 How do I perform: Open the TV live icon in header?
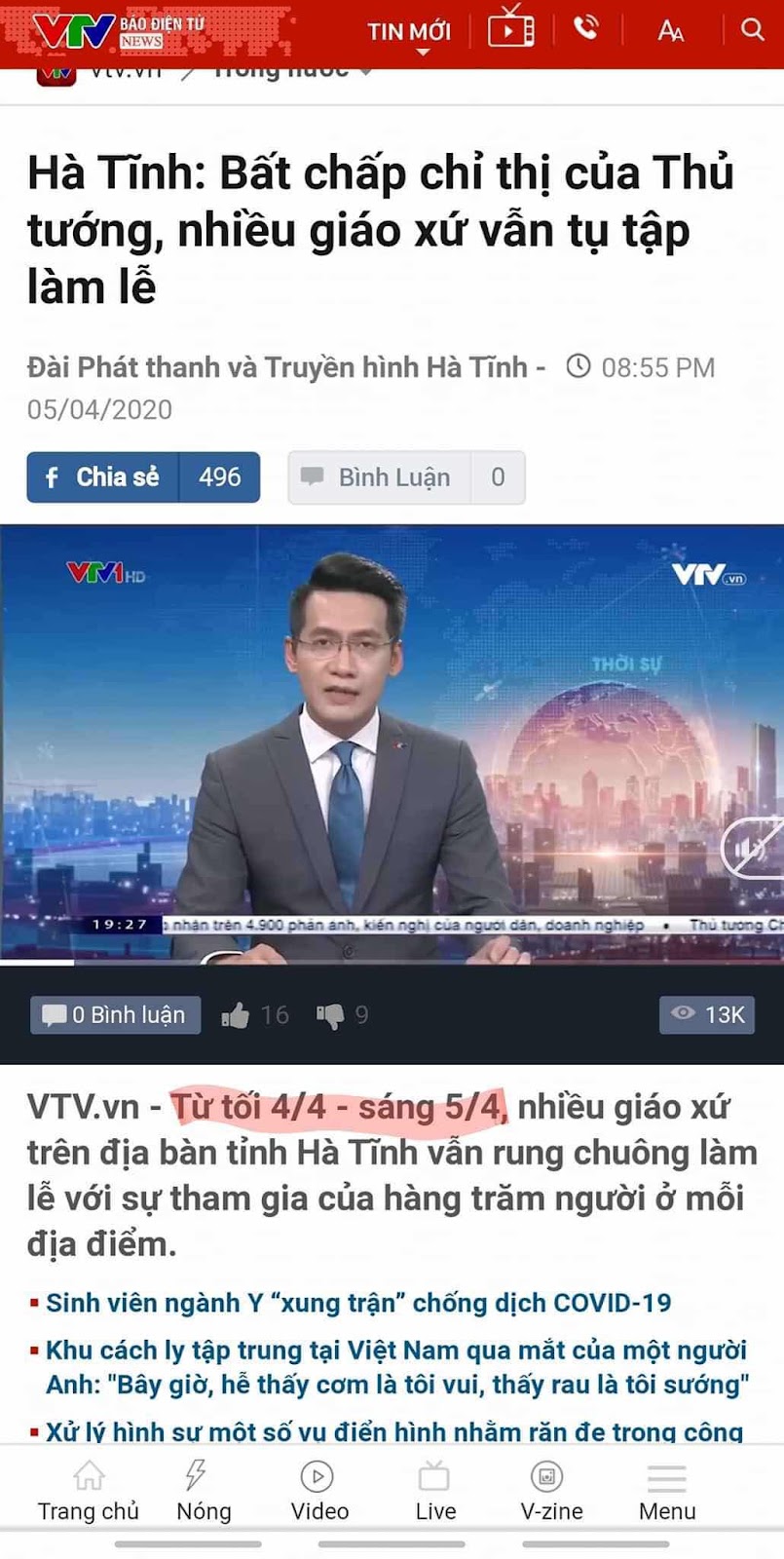510,27
